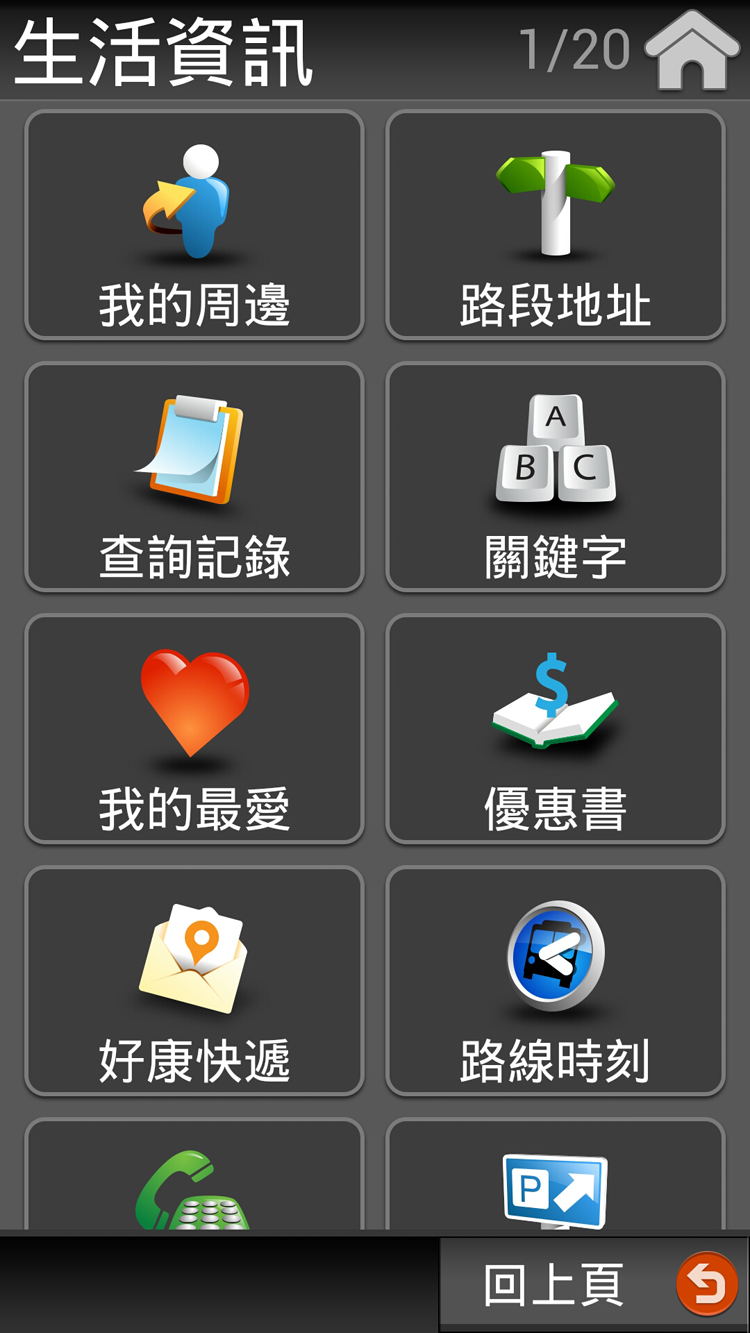The height and width of the screenshot is (1333, 750).
Task: Open the 優惠書 coupon book
Action: pos(555,729)
